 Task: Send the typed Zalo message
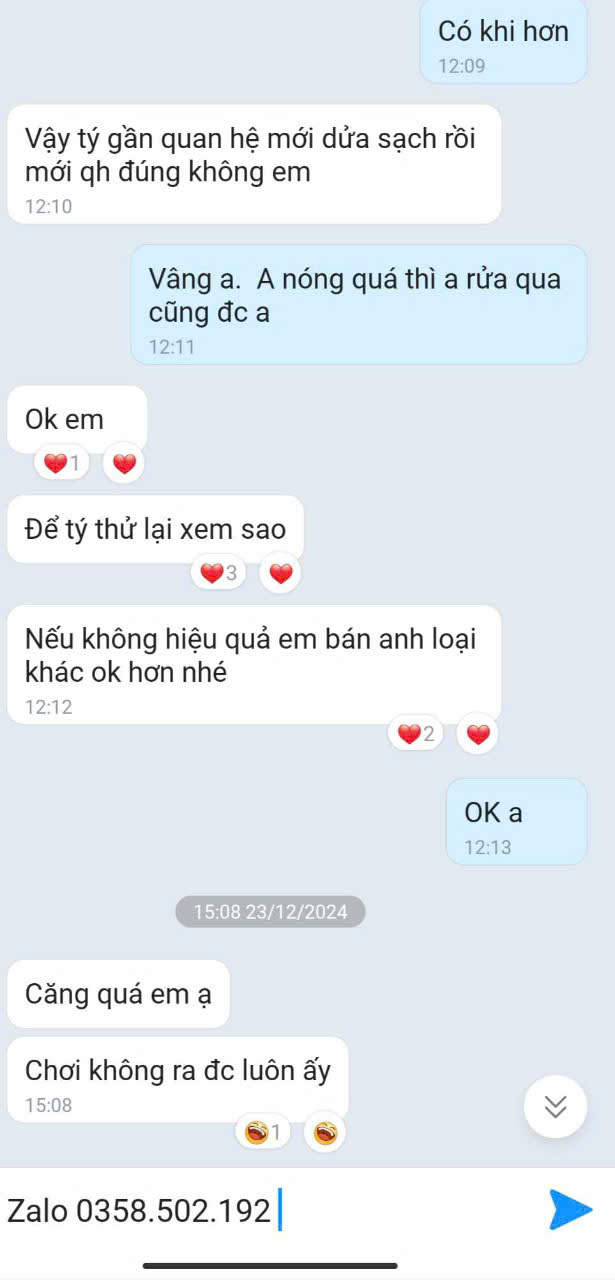pos(571,1209)
